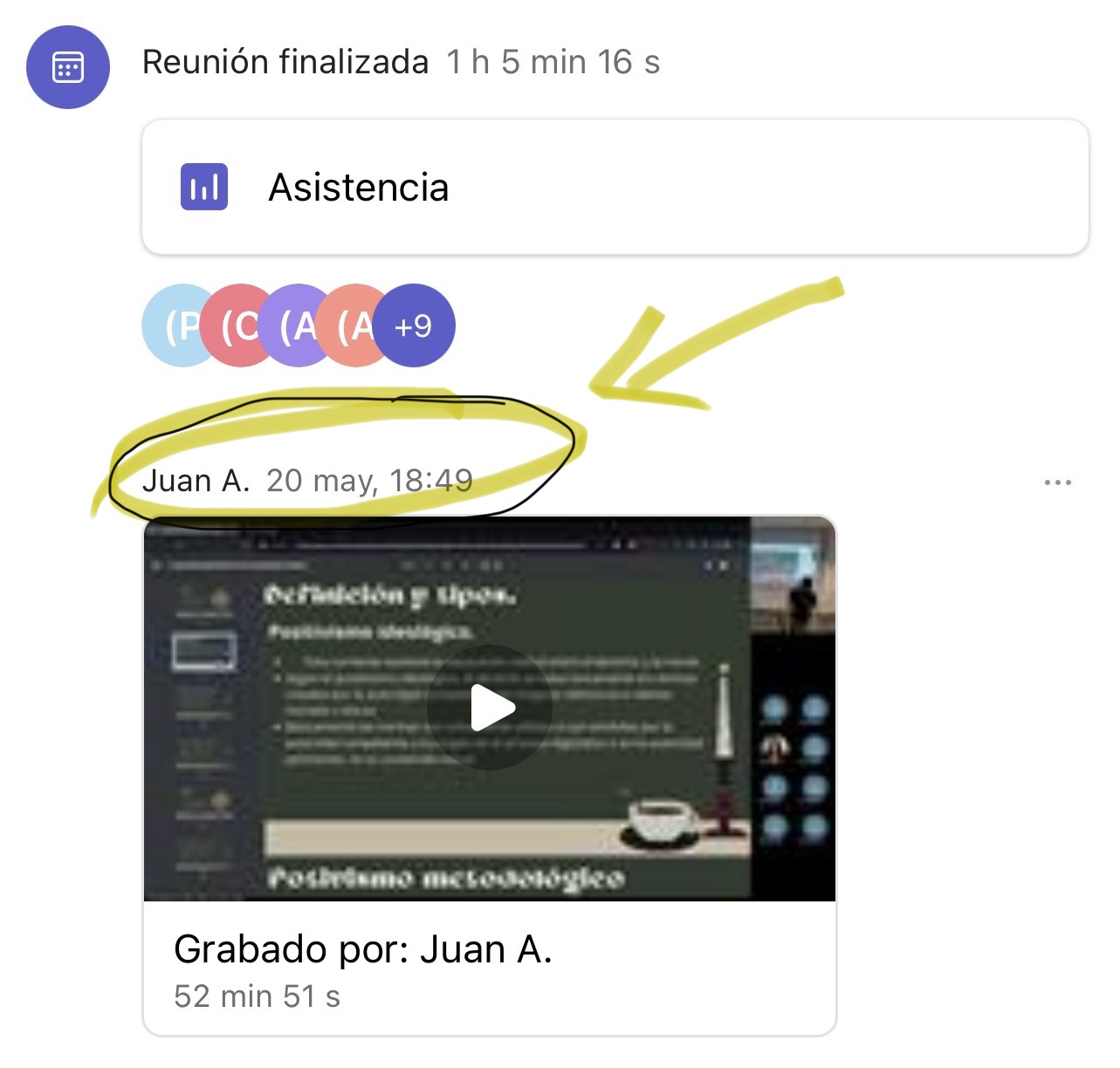View the +9 additional meeting participants
Viewport: 1120px width, 1068px height.
point(414,326)
